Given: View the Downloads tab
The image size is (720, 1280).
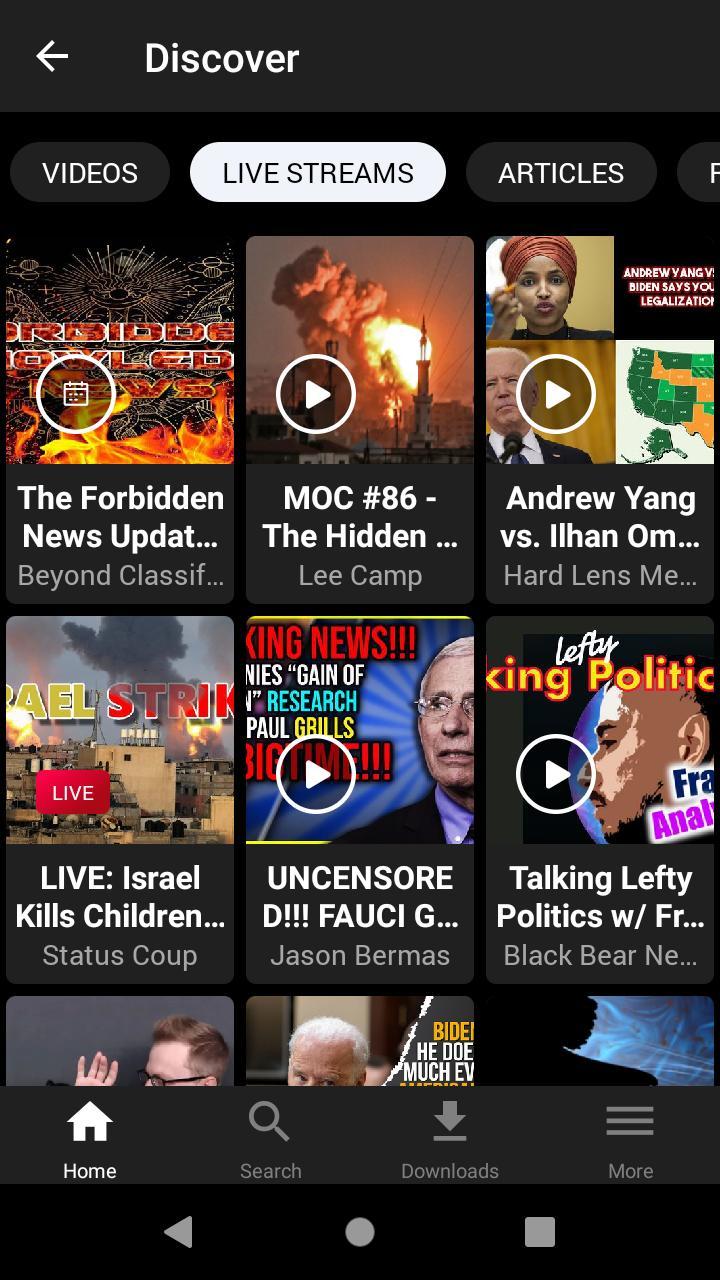Looking at the screenshot, I should click(450, 1138).
